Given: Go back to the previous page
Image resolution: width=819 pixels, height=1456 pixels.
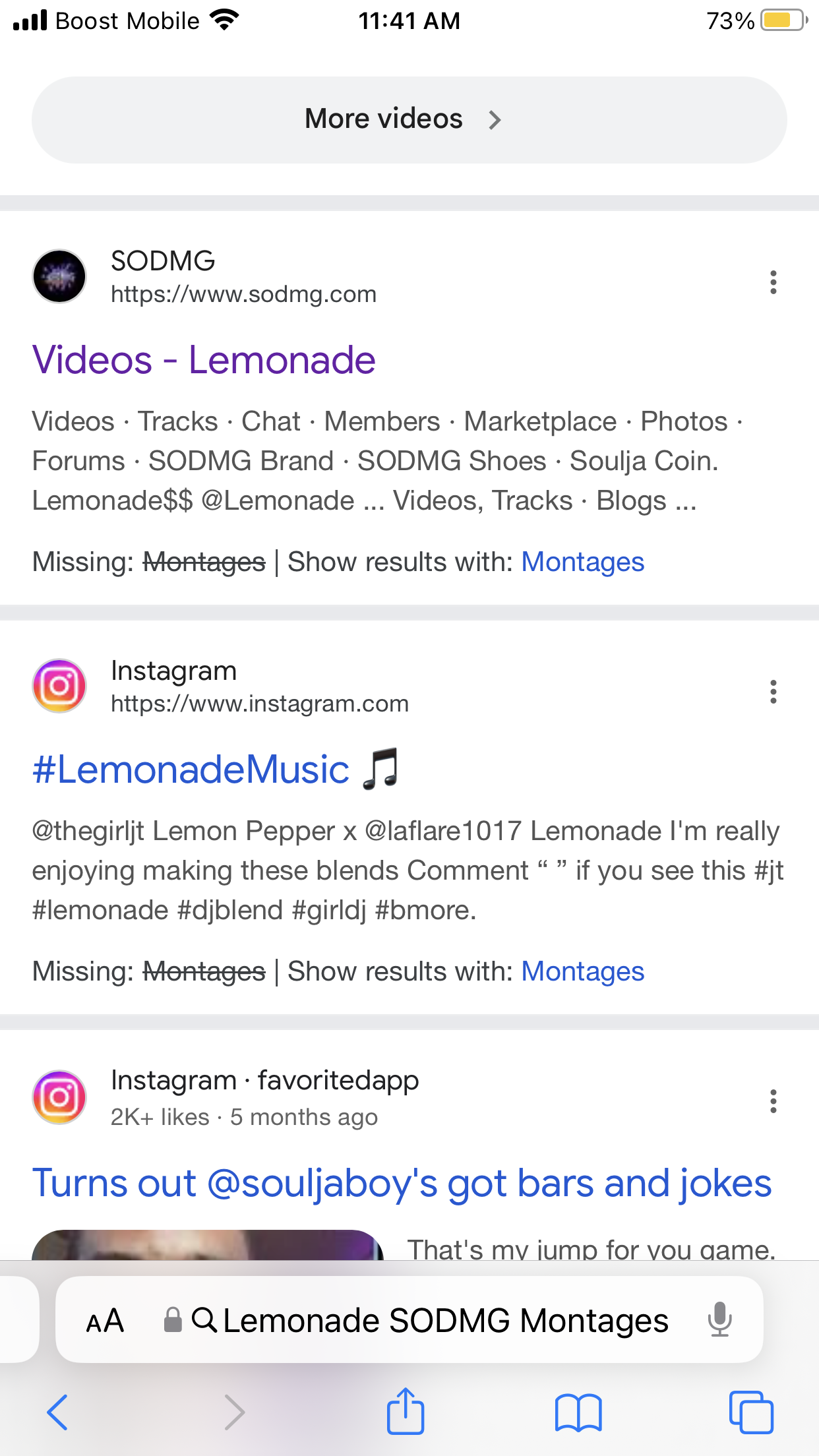Looking at the screenshot, I should [58, 1412].
